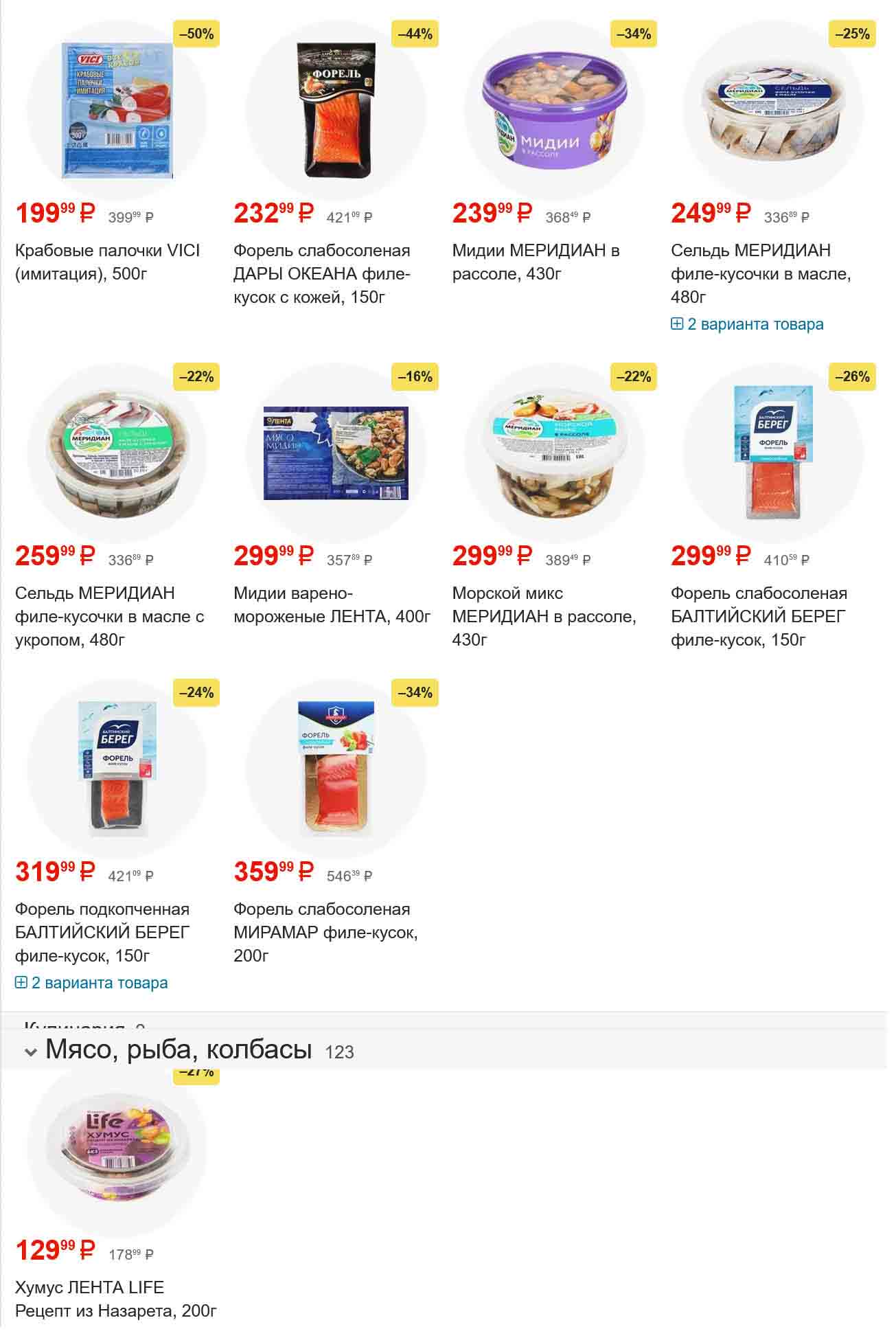896x1340 pixels.
Task: Open the VICI crab sticks 500g product
Action: tap(107, 262)
